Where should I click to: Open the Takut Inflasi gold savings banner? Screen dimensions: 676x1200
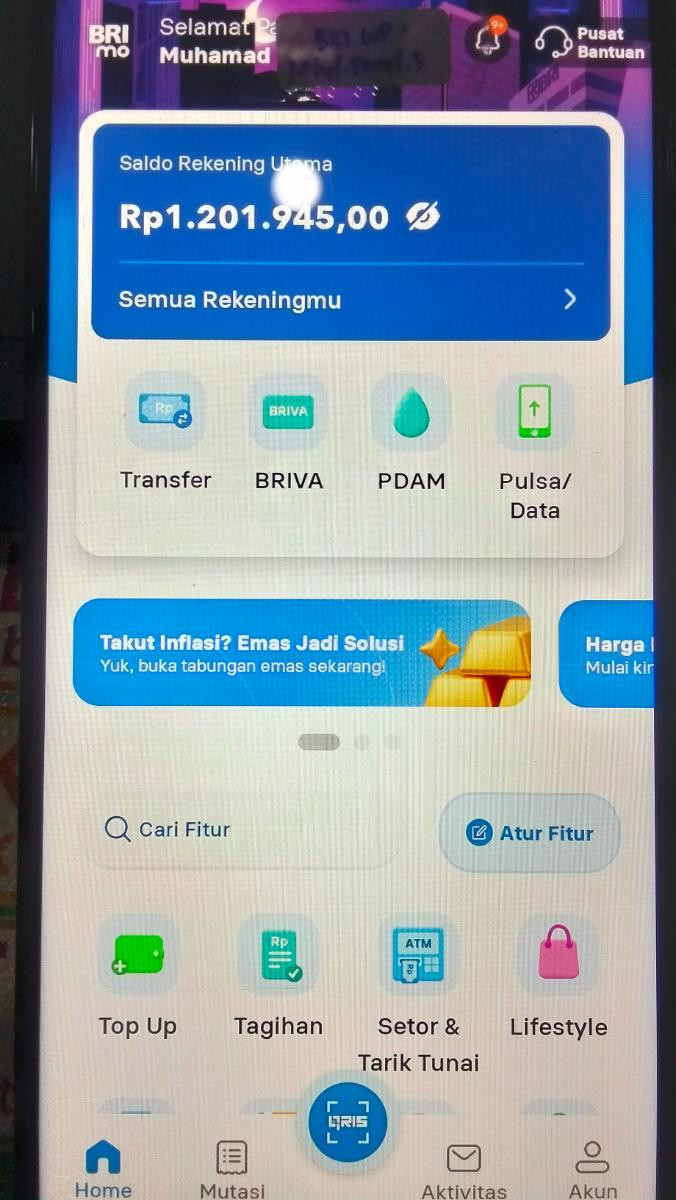[302, 653]
